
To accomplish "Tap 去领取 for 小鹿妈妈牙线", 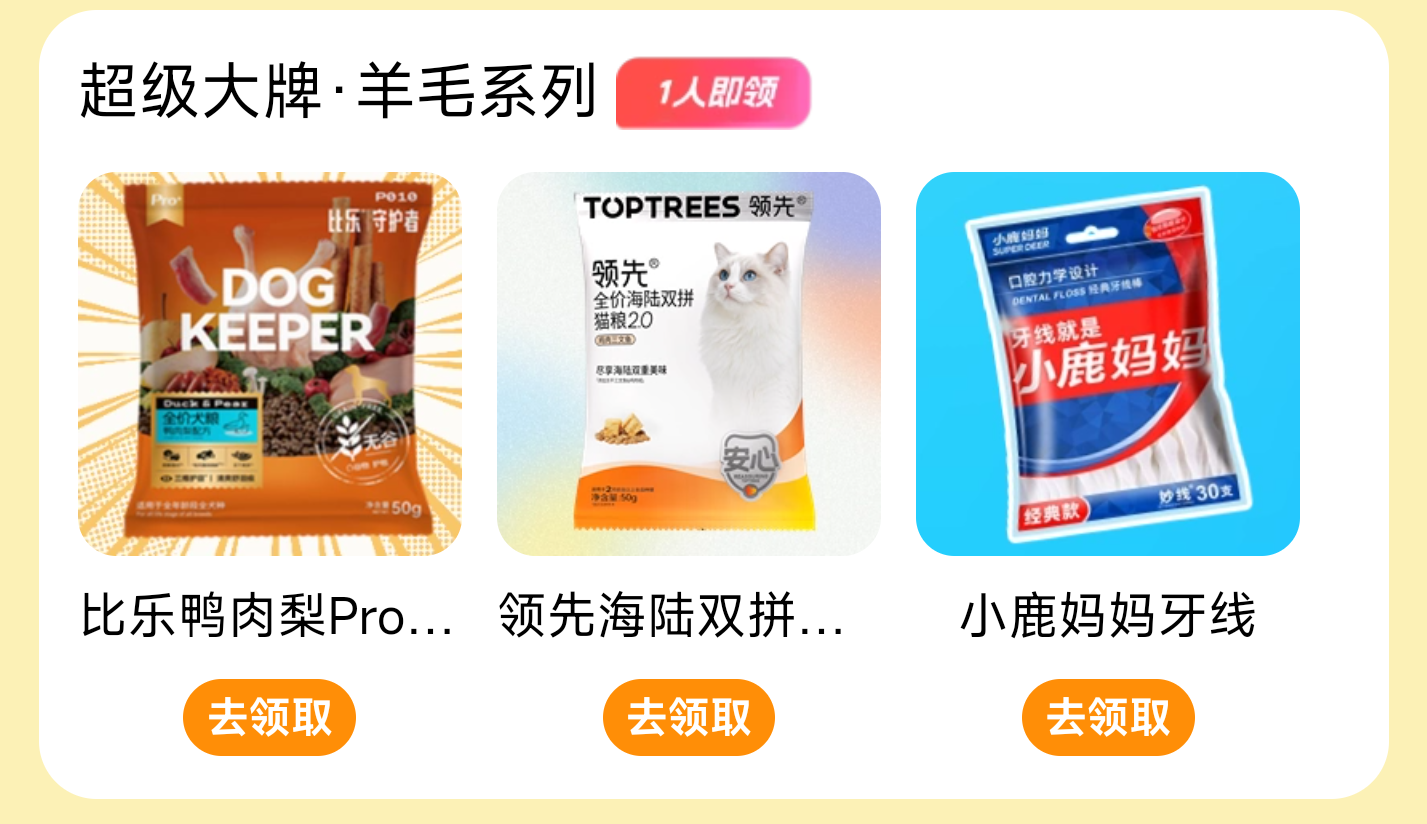I will [1108, 717].
